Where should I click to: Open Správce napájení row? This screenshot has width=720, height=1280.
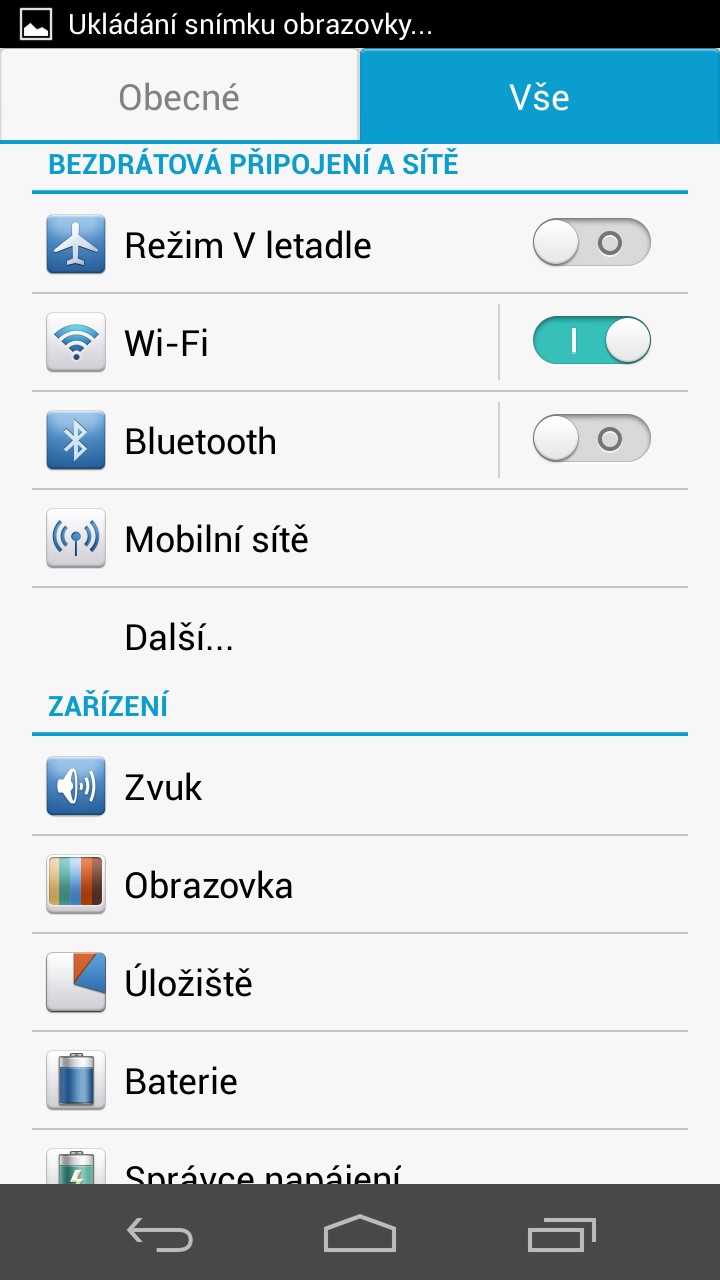(x=360, y=1158)
